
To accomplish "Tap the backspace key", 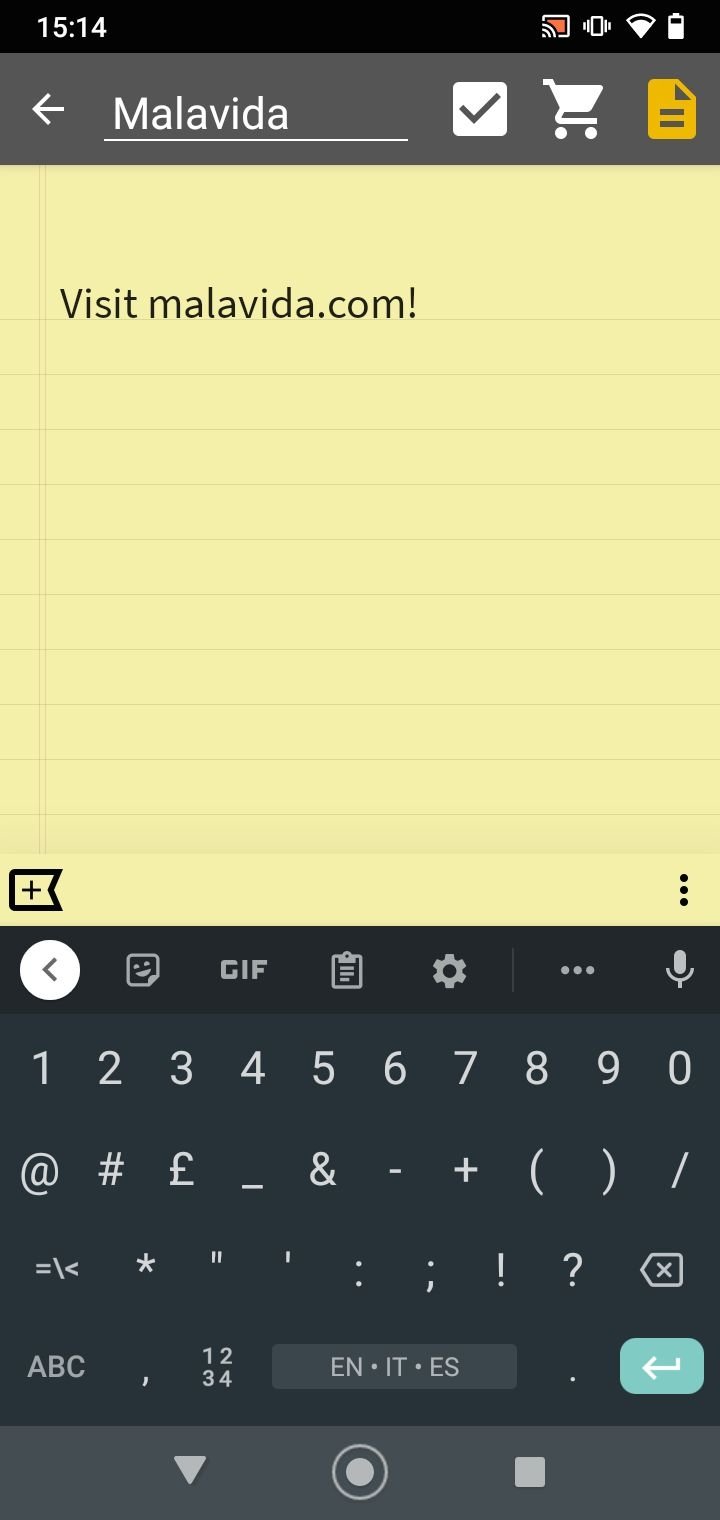I will 661,1269.
